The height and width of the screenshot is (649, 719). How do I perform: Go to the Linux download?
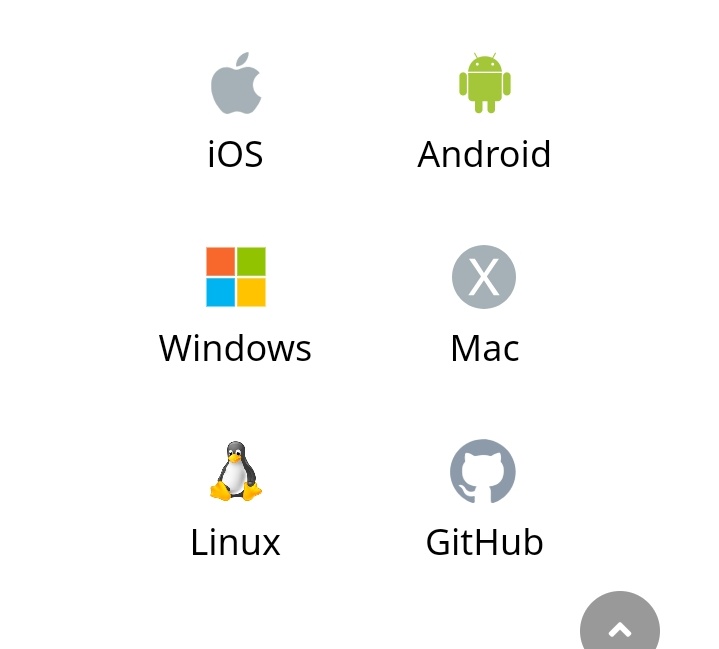pos(235,499)
